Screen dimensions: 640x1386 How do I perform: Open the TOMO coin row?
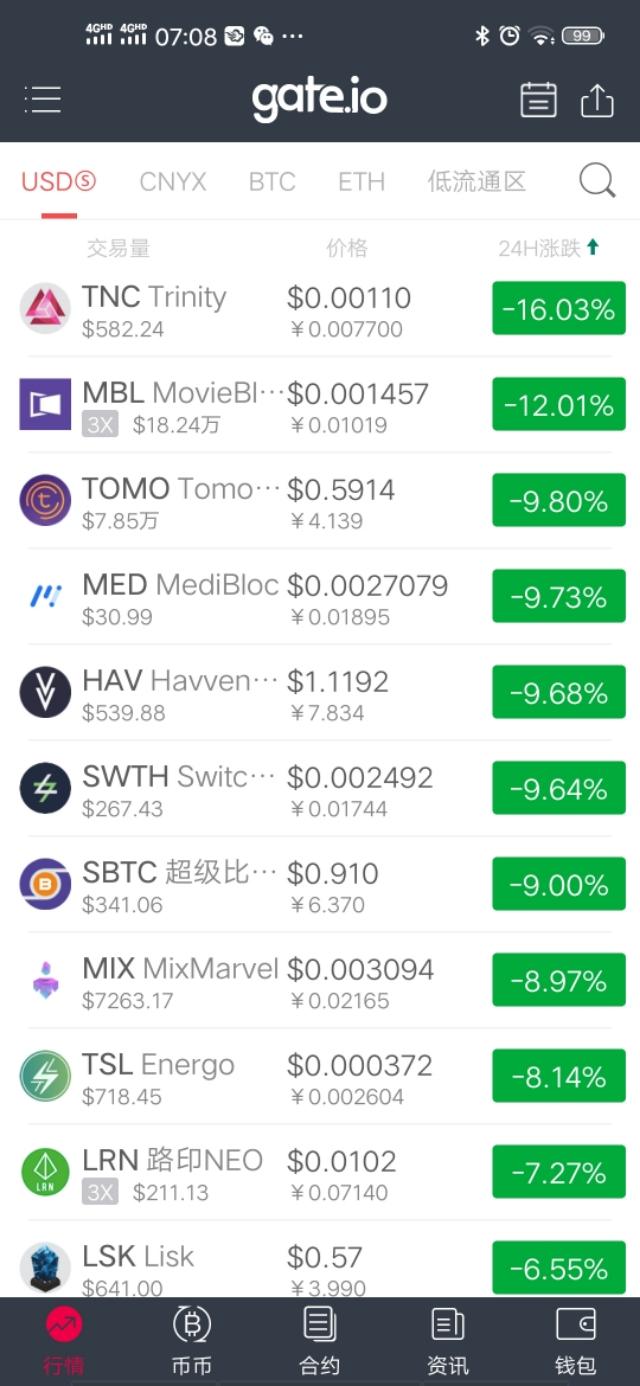click(250, 502)
